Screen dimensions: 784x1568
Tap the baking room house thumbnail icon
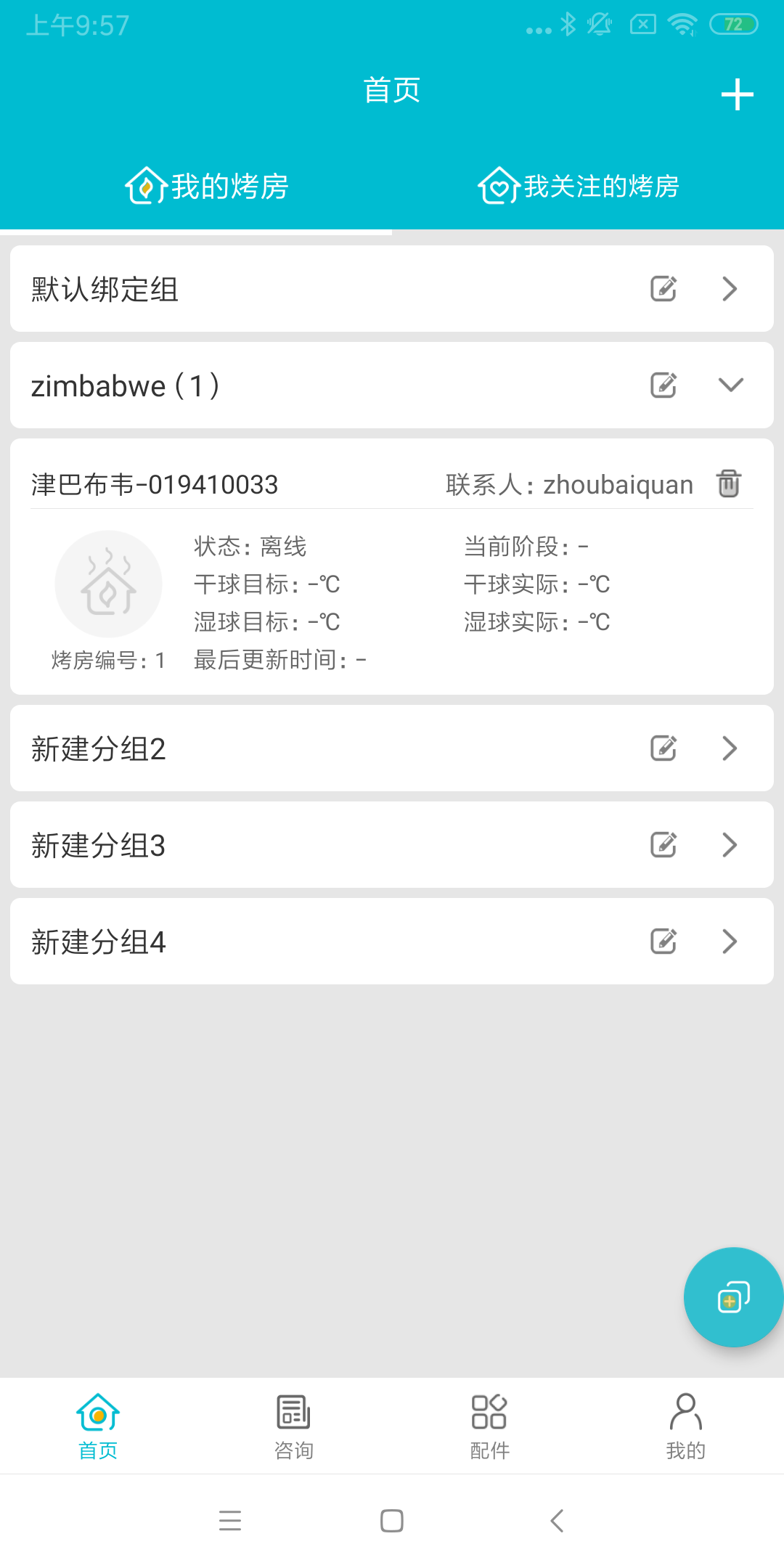click(107, 584)
